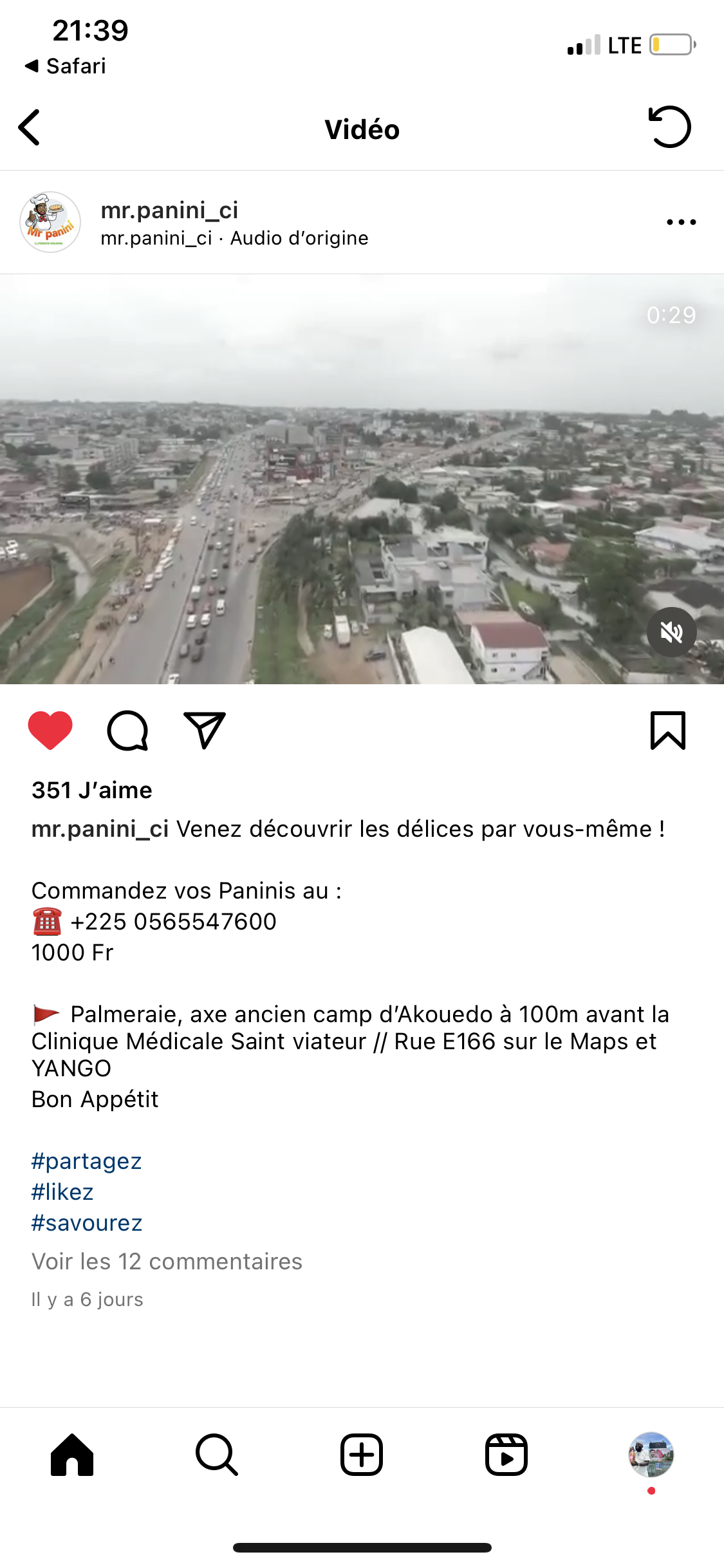Open the #savourez hashtag
The width and height of the screenshot is (724, 1568).
(x=87, y=1223)
